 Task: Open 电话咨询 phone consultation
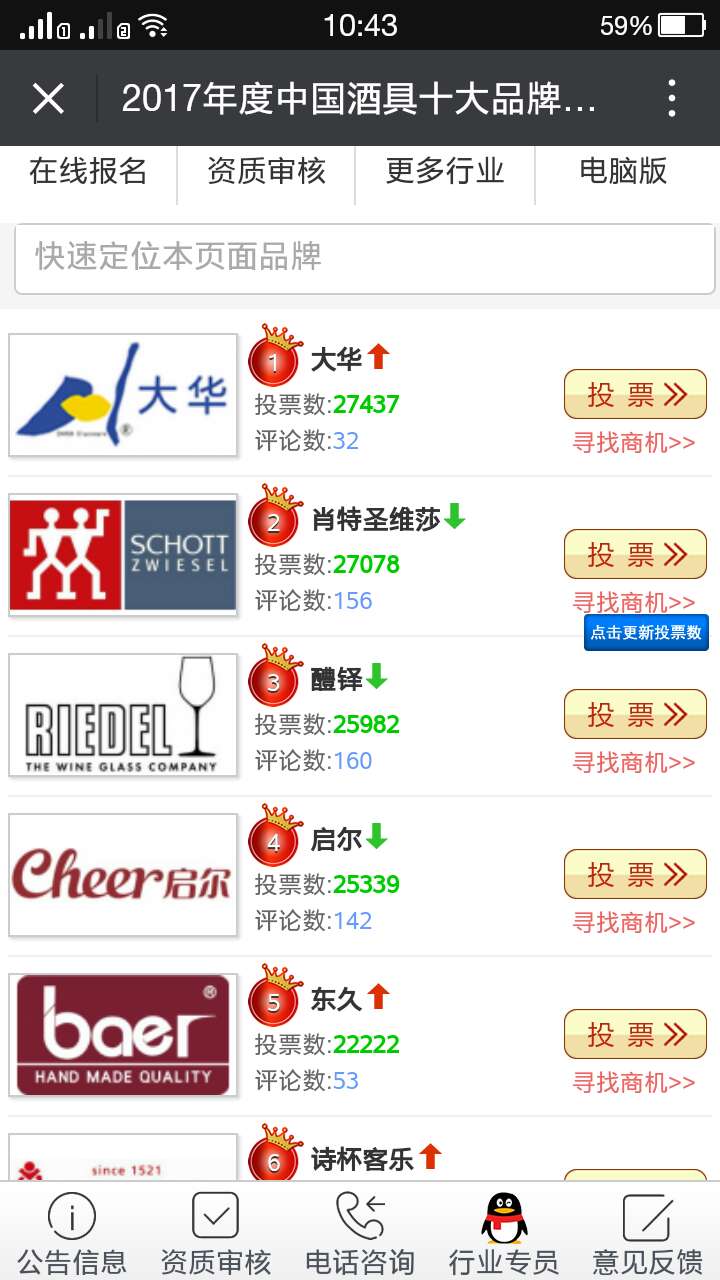pos(360,1233)
